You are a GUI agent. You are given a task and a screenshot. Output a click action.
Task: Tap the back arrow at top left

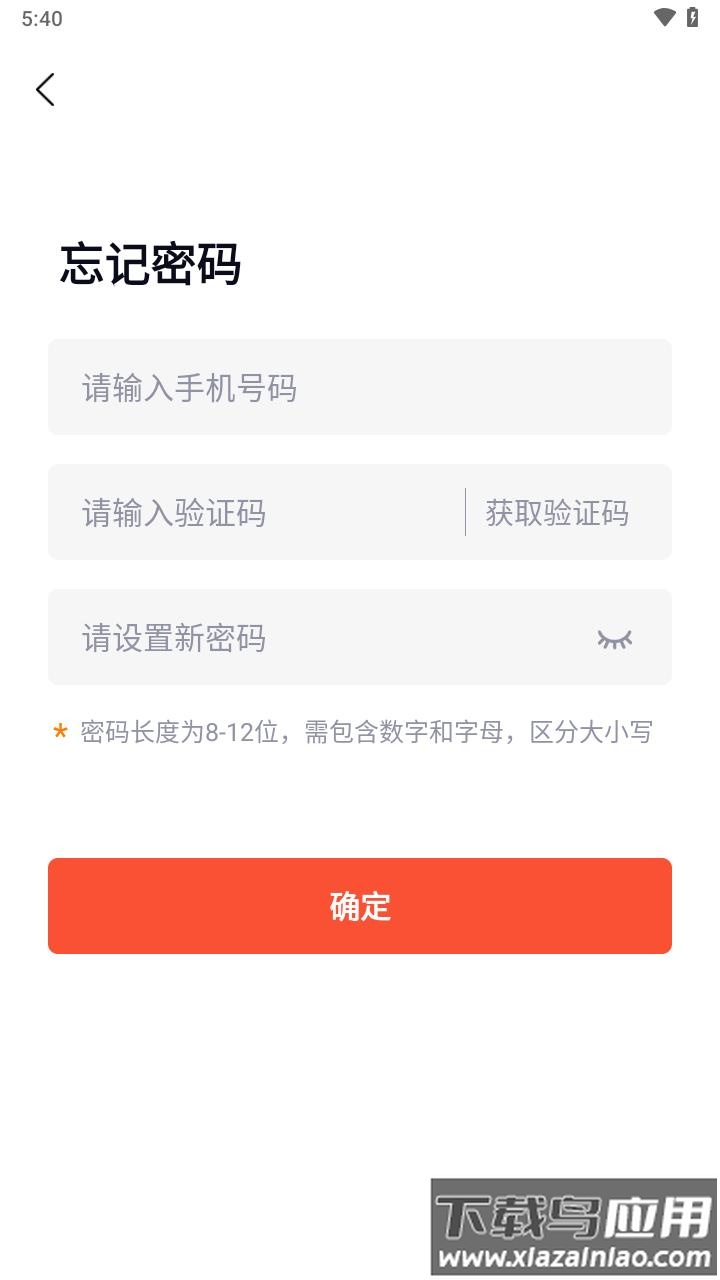coord(44,89)
